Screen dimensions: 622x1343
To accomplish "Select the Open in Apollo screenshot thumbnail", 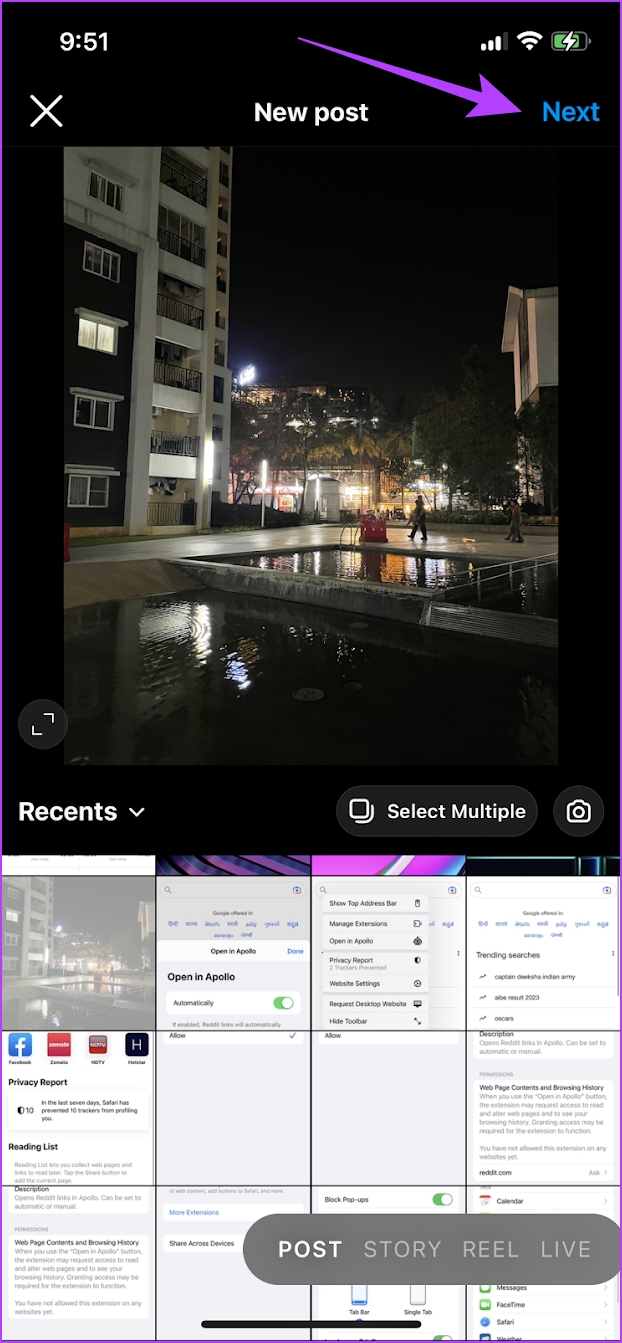I will pyautogui.click(x=233, y=950).
